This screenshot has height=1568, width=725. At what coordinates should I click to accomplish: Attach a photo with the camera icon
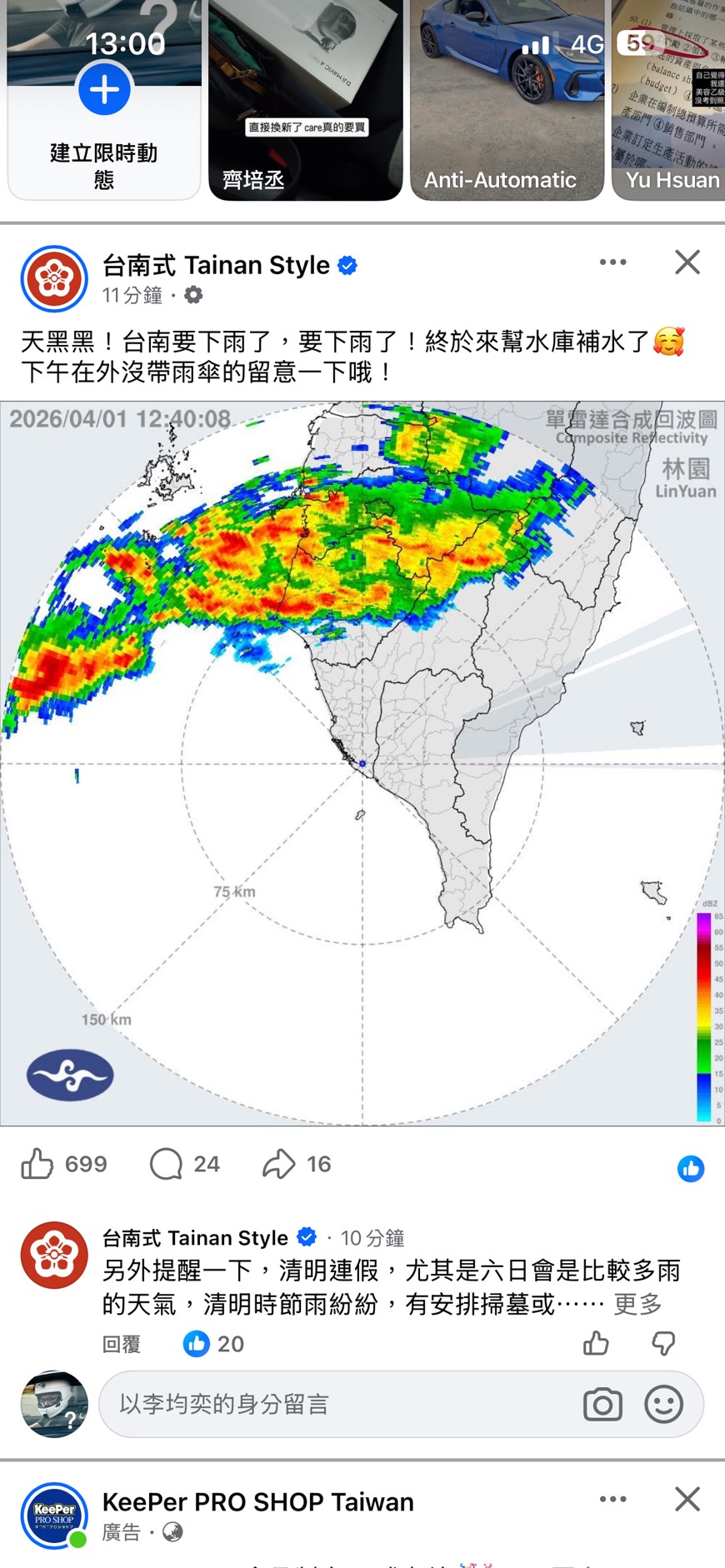602,1405
